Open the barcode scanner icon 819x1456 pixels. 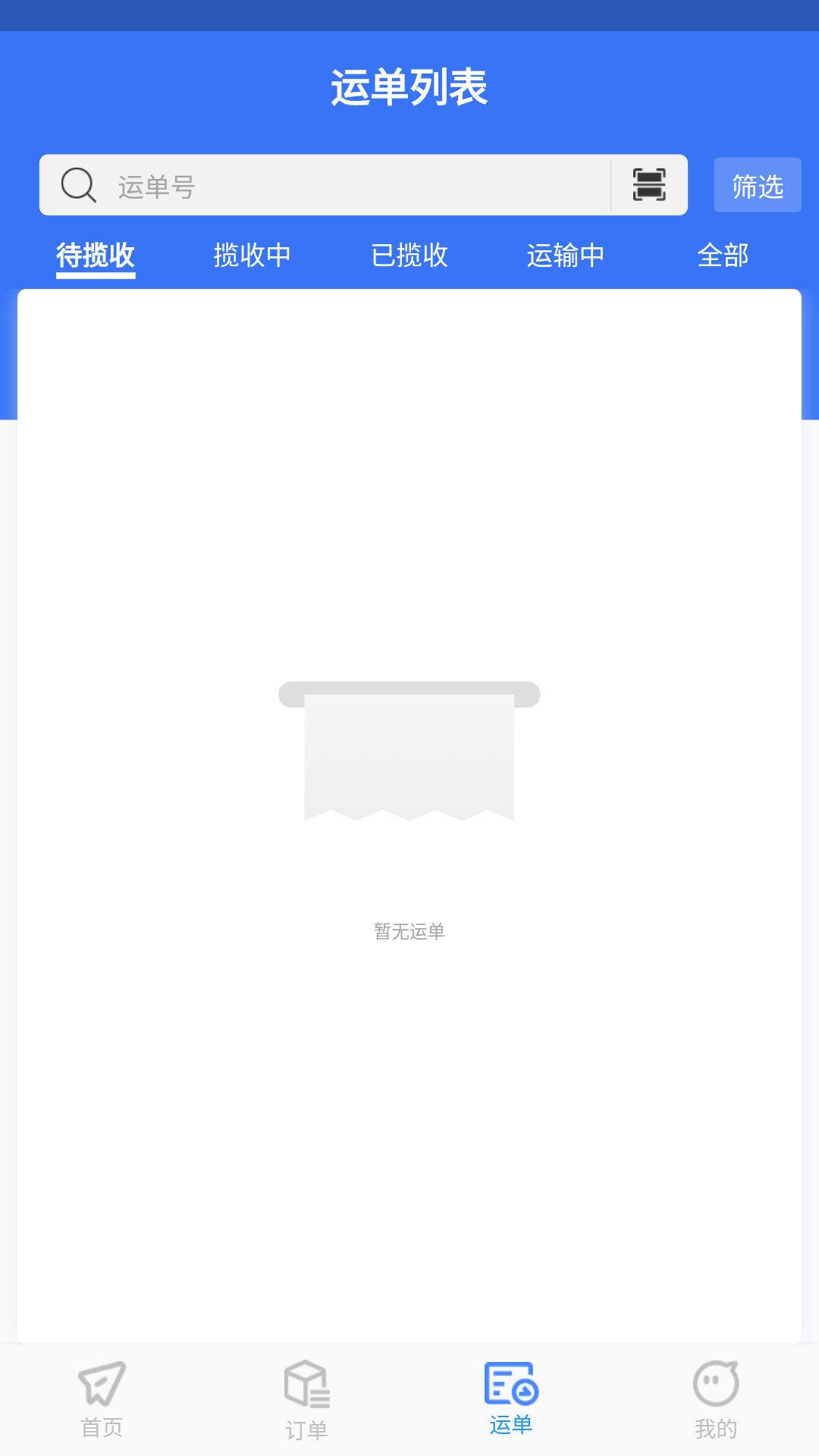[649, 185]
